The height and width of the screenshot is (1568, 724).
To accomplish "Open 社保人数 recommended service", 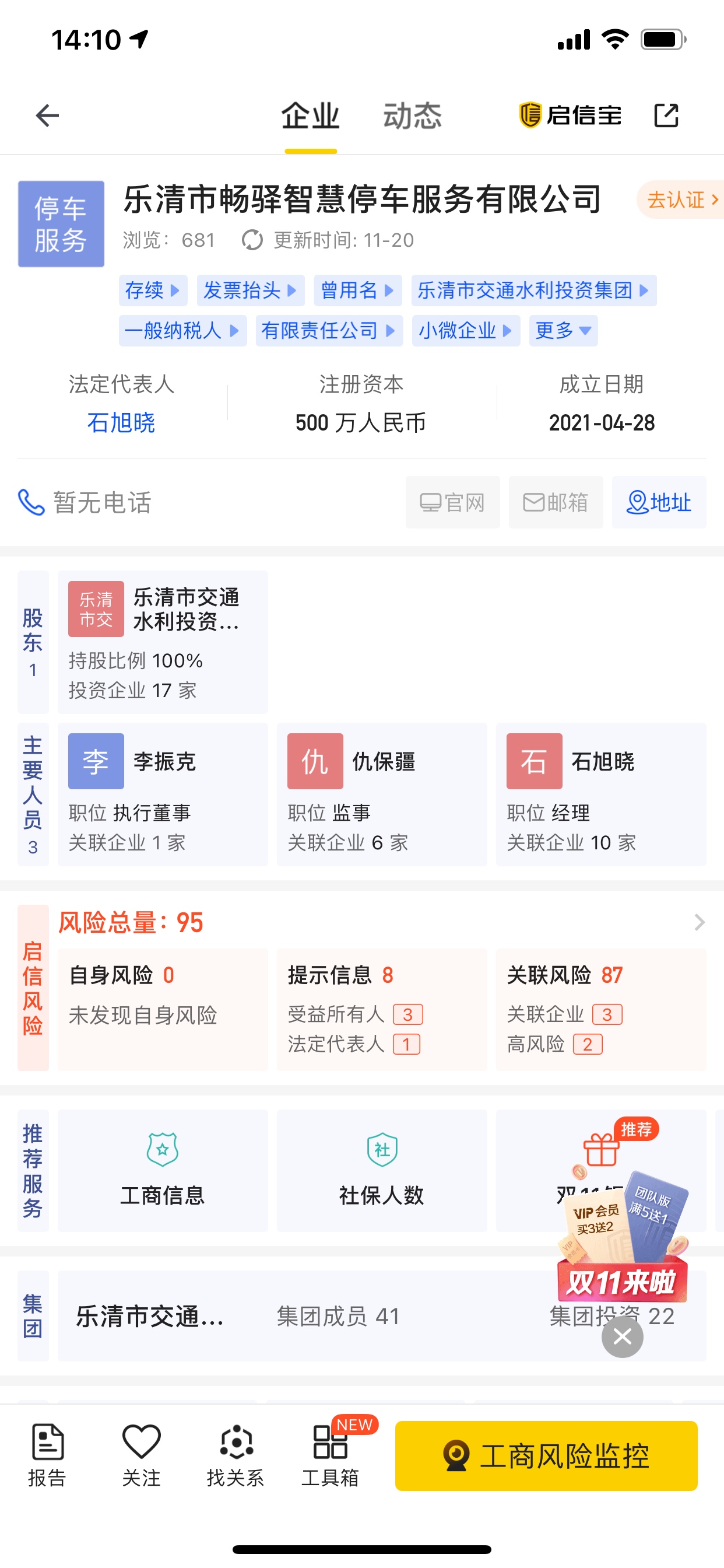I will 381,1171.
